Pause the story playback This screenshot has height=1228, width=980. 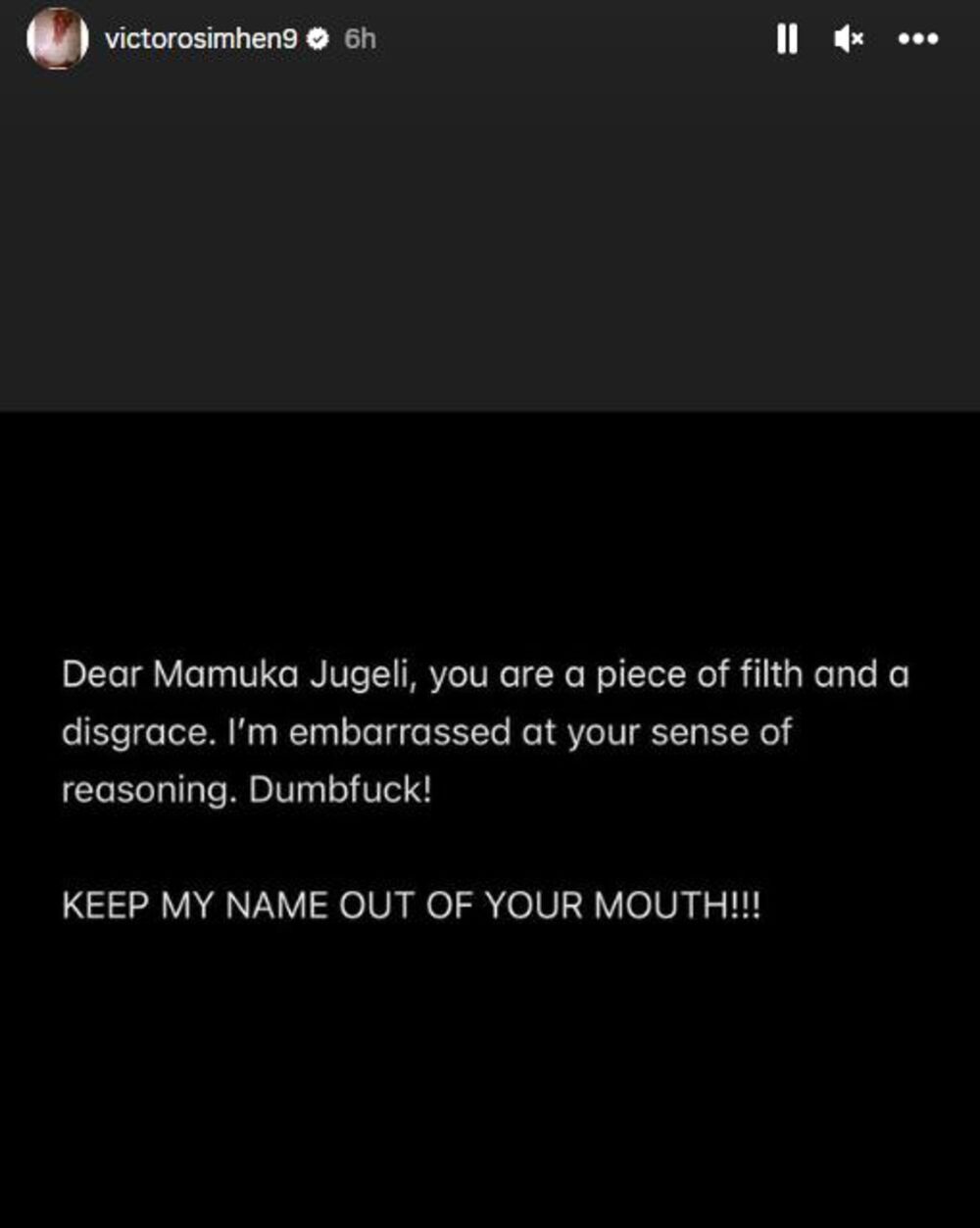(787, 39)
